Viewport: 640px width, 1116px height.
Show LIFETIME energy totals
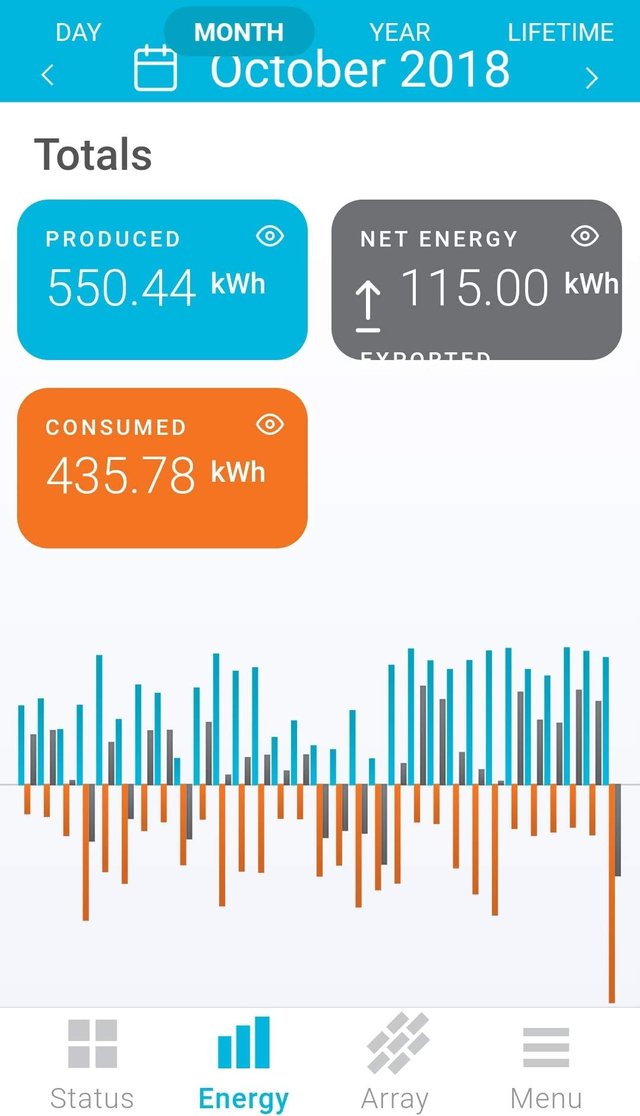pyautogui.click(x=560, y=32)
